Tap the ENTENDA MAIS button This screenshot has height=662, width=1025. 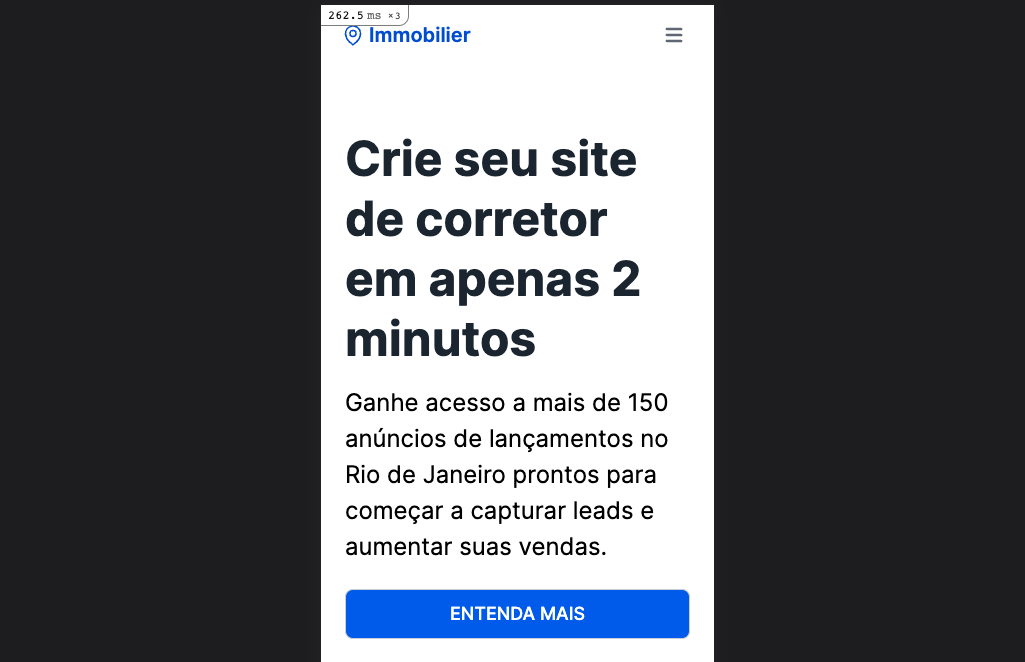coord(517,614)
